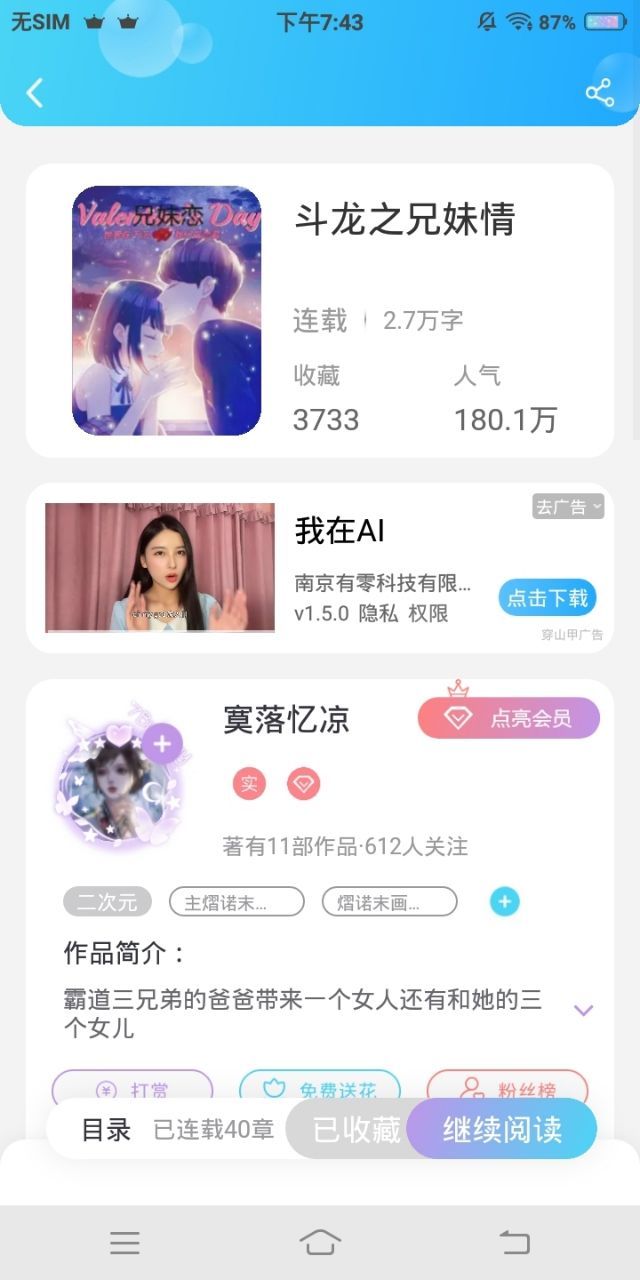Tap 点击下载 to download 我在AI
Screen dimensions: 640x1280
click(547, 598)
